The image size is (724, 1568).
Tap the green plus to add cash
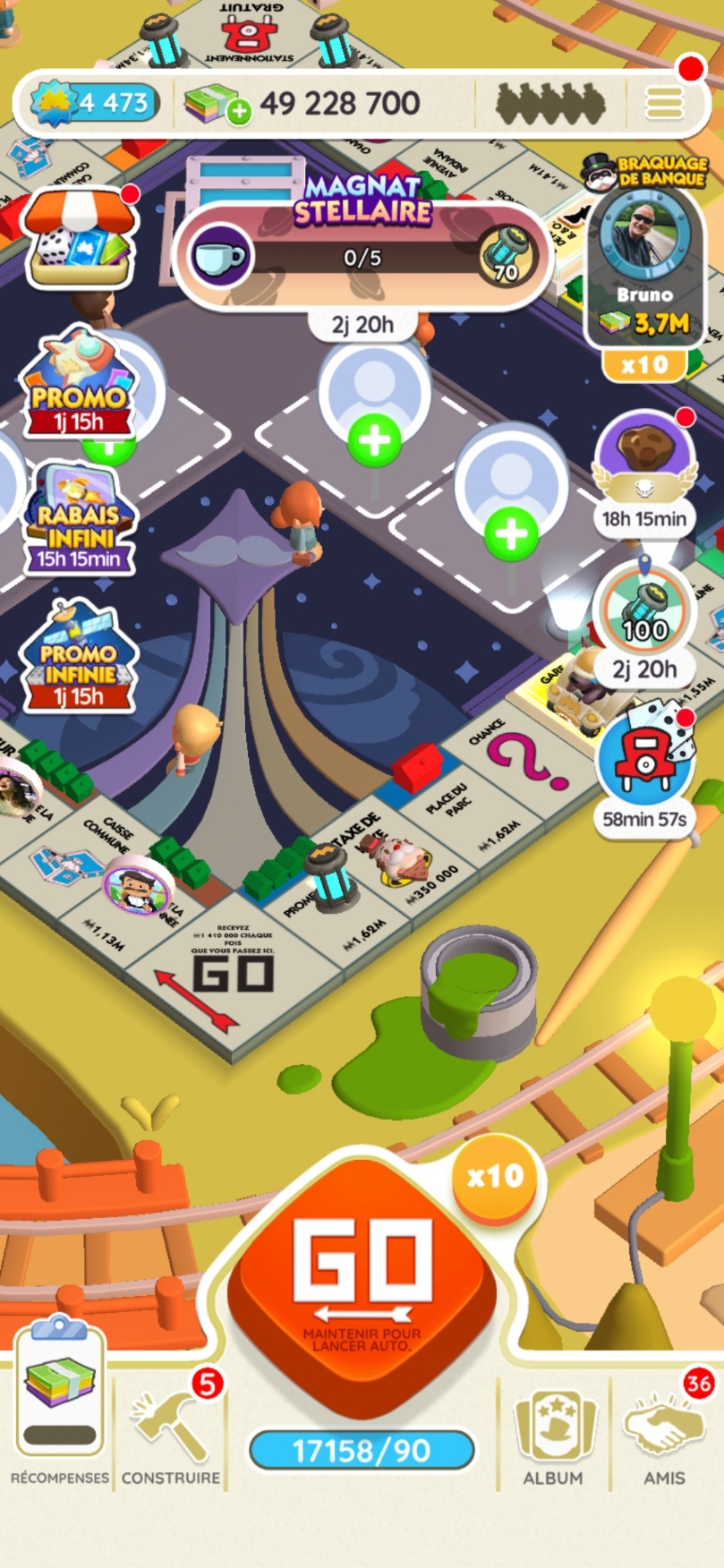(238, 113)
